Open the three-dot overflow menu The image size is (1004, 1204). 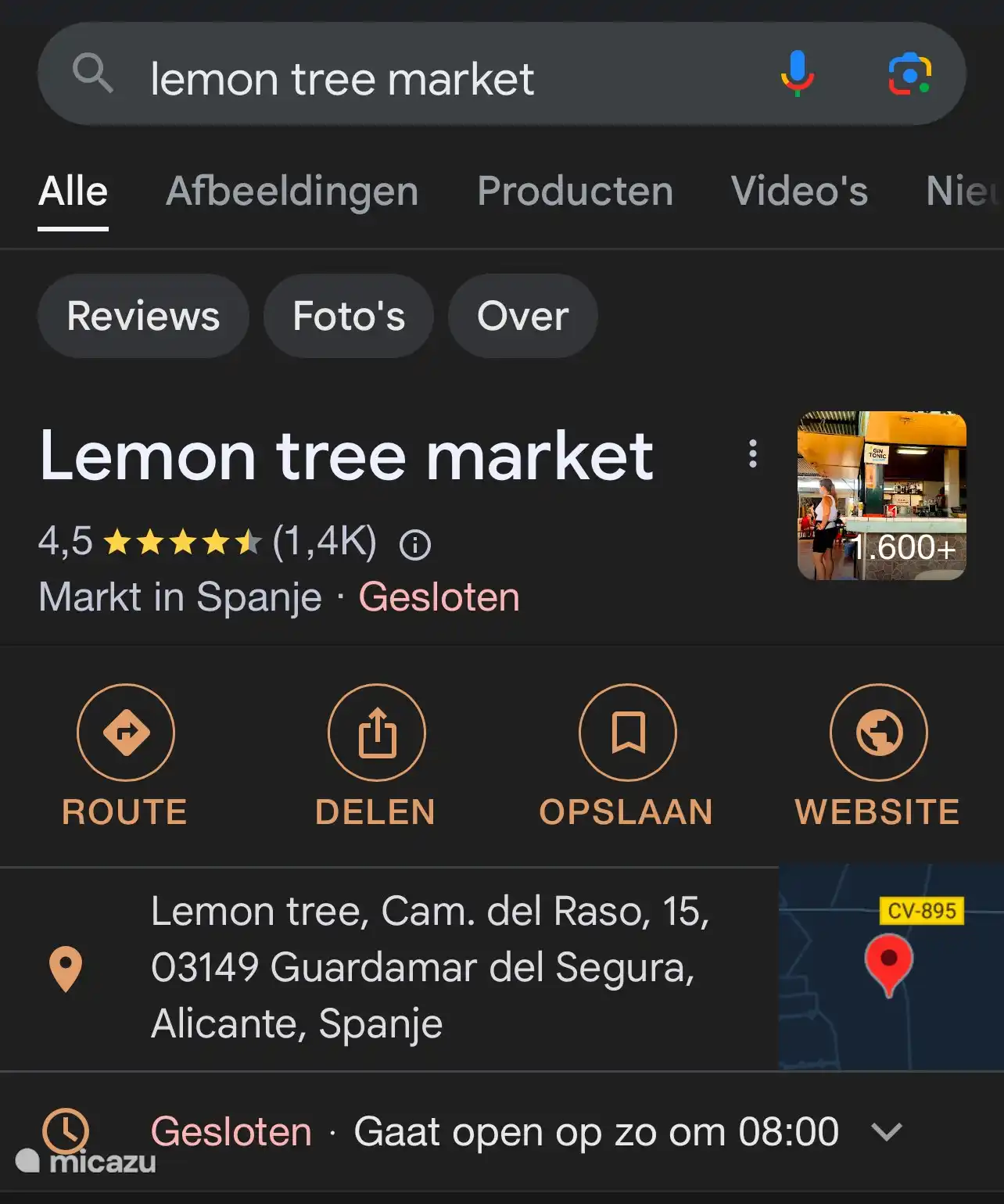(752, 453)
